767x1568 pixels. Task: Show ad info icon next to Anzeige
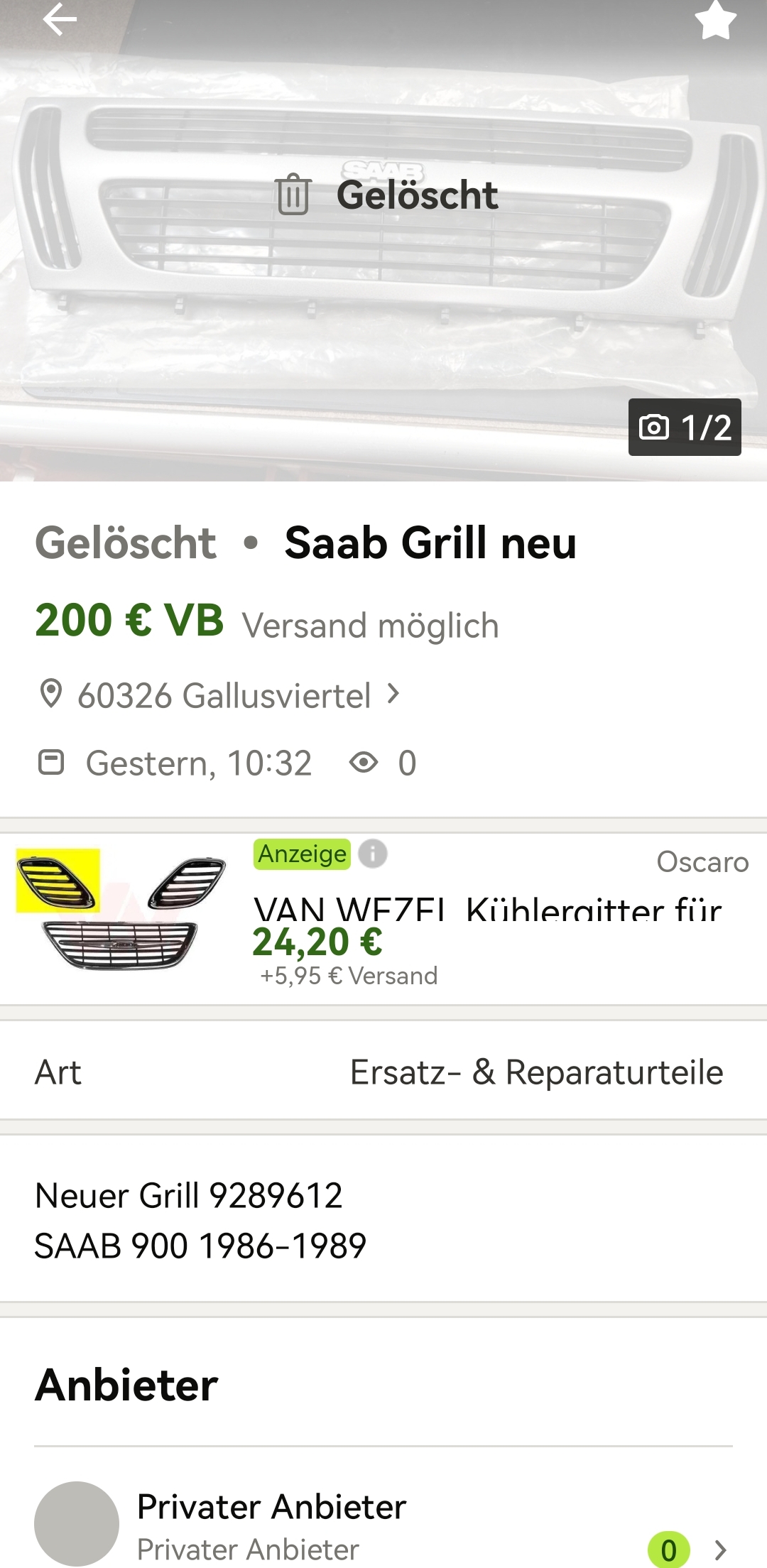(373, 854)
